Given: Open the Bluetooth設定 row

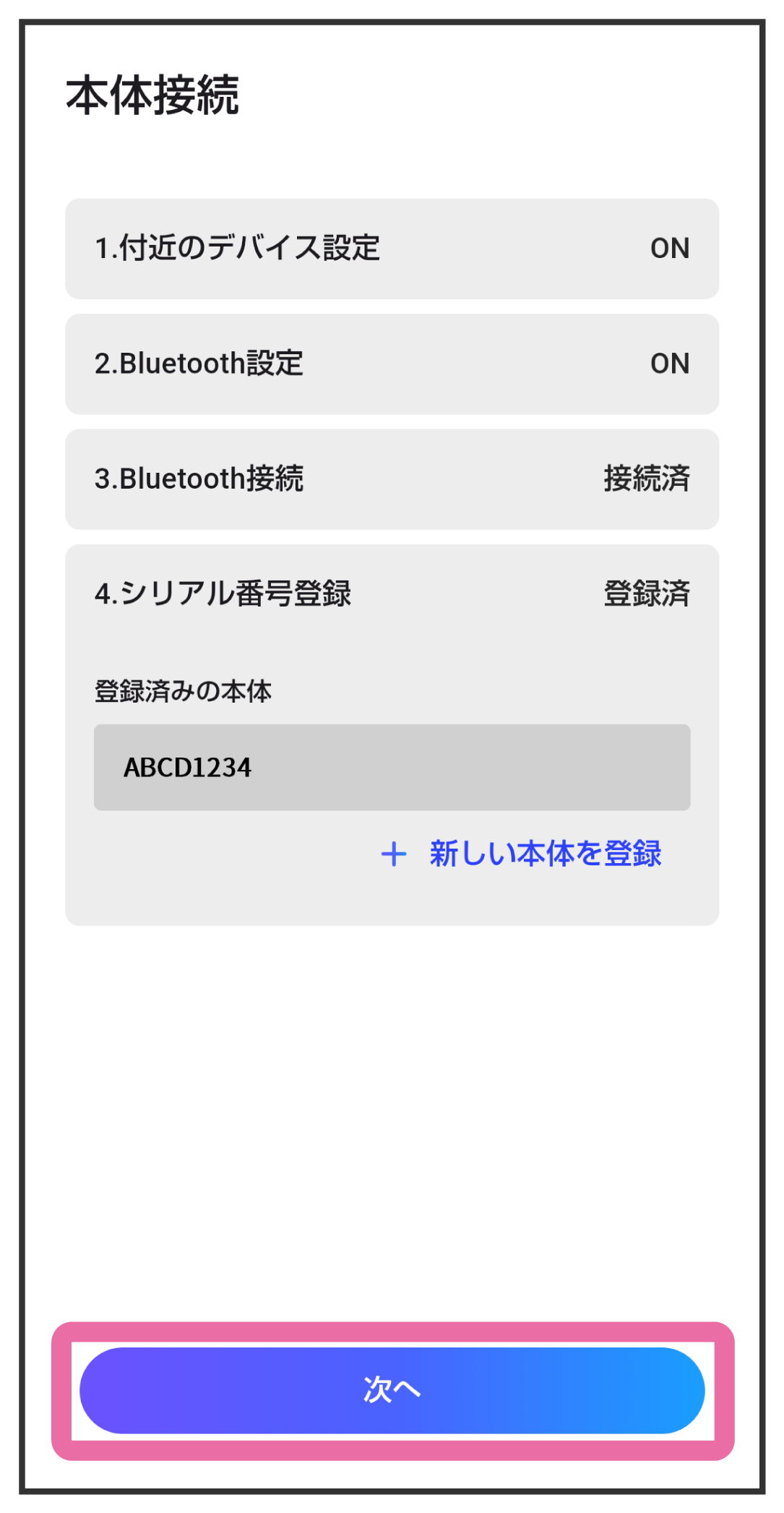Looking at the screenshot, I should [x=392, y=364].
